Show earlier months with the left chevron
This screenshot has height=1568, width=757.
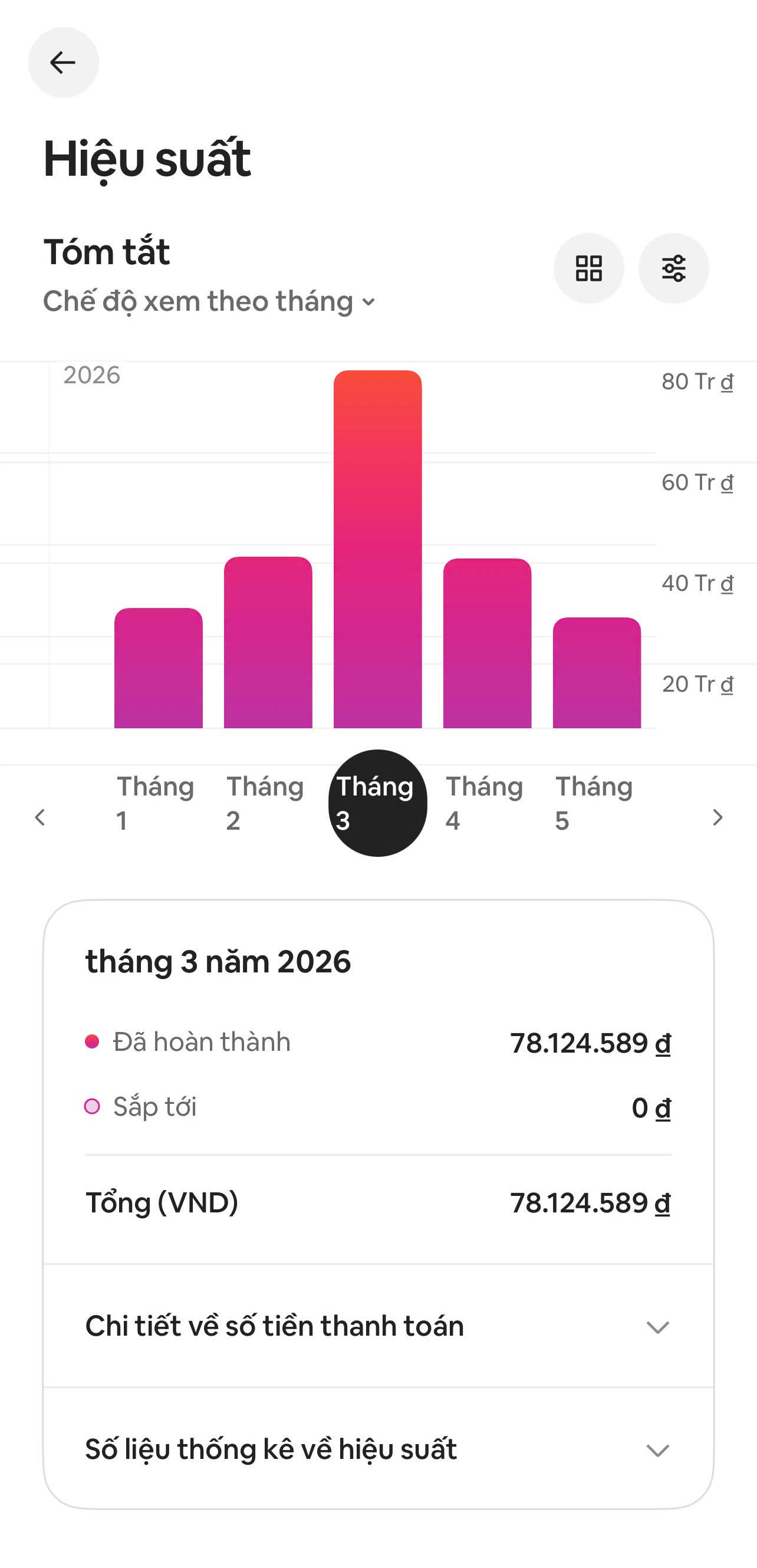click(40, 817)
